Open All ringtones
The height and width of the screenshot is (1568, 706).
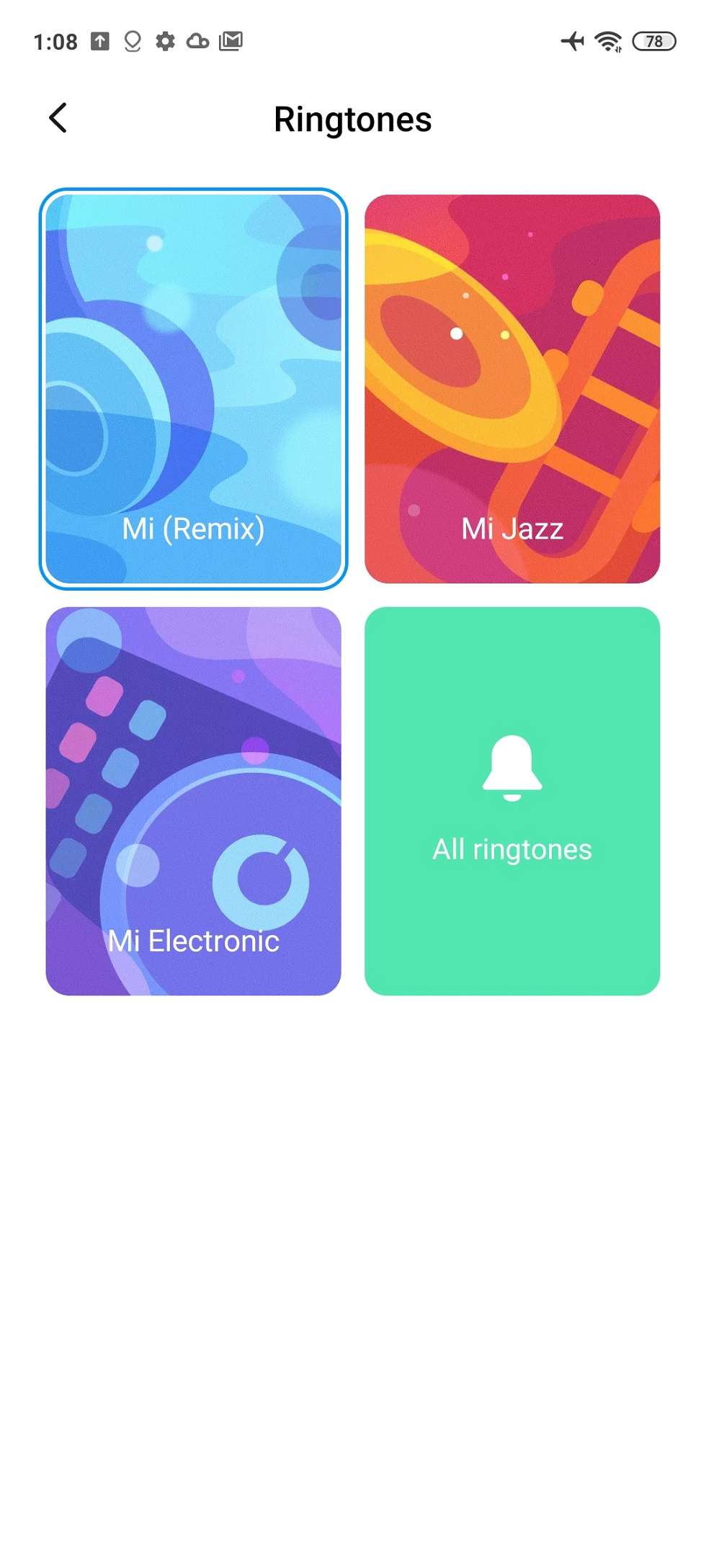pos(512,801)
